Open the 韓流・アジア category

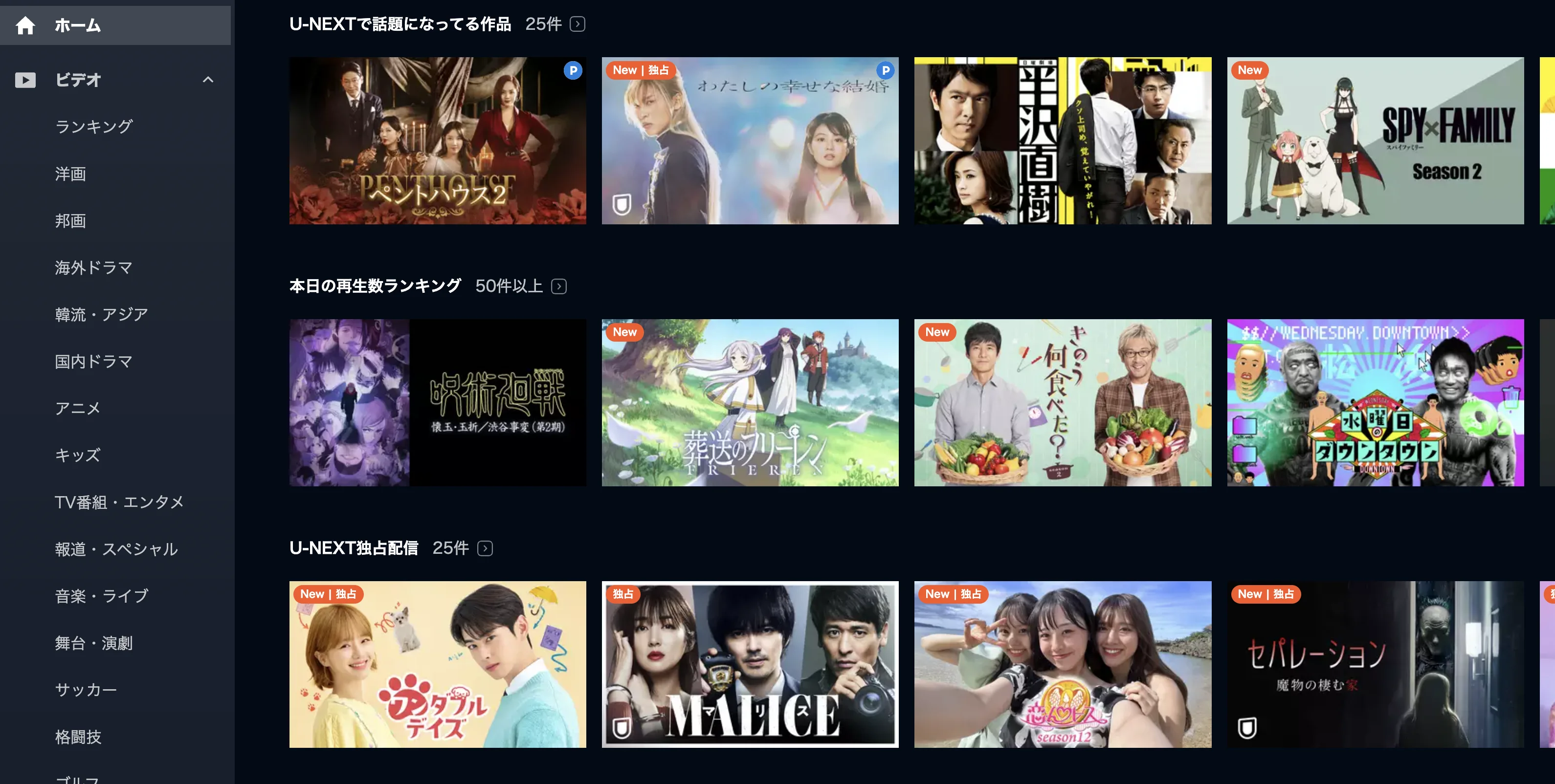pos(101,315)
